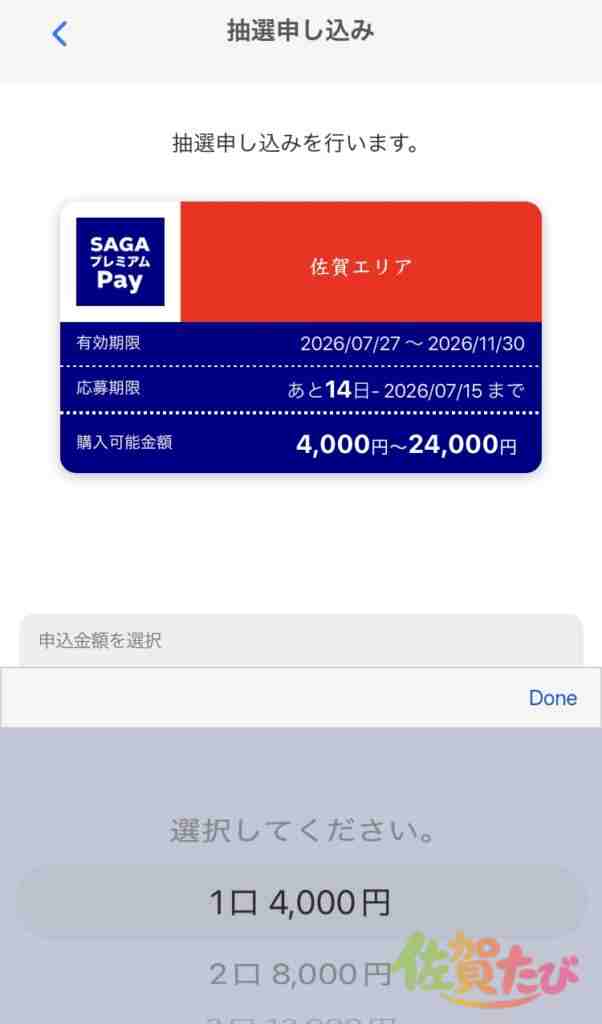The width and height of the screenshot is (602, 1024).
Task: Tap Done on the picker toolbar
Action: tap(552, 697)
